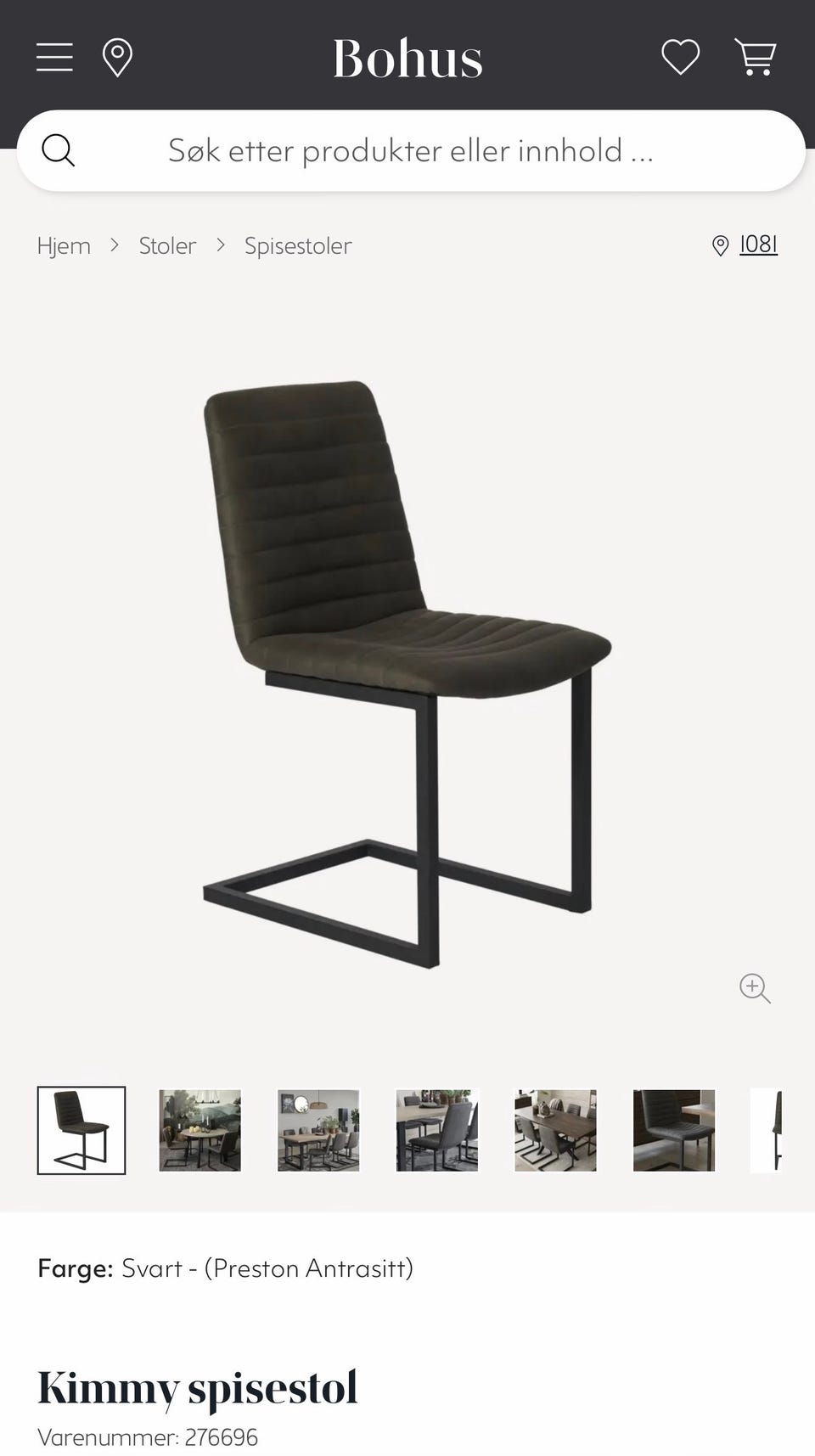This screenshot has width=815, height=1456.
Task: View the second thumbnail with round table
Action: point(200,1130)
